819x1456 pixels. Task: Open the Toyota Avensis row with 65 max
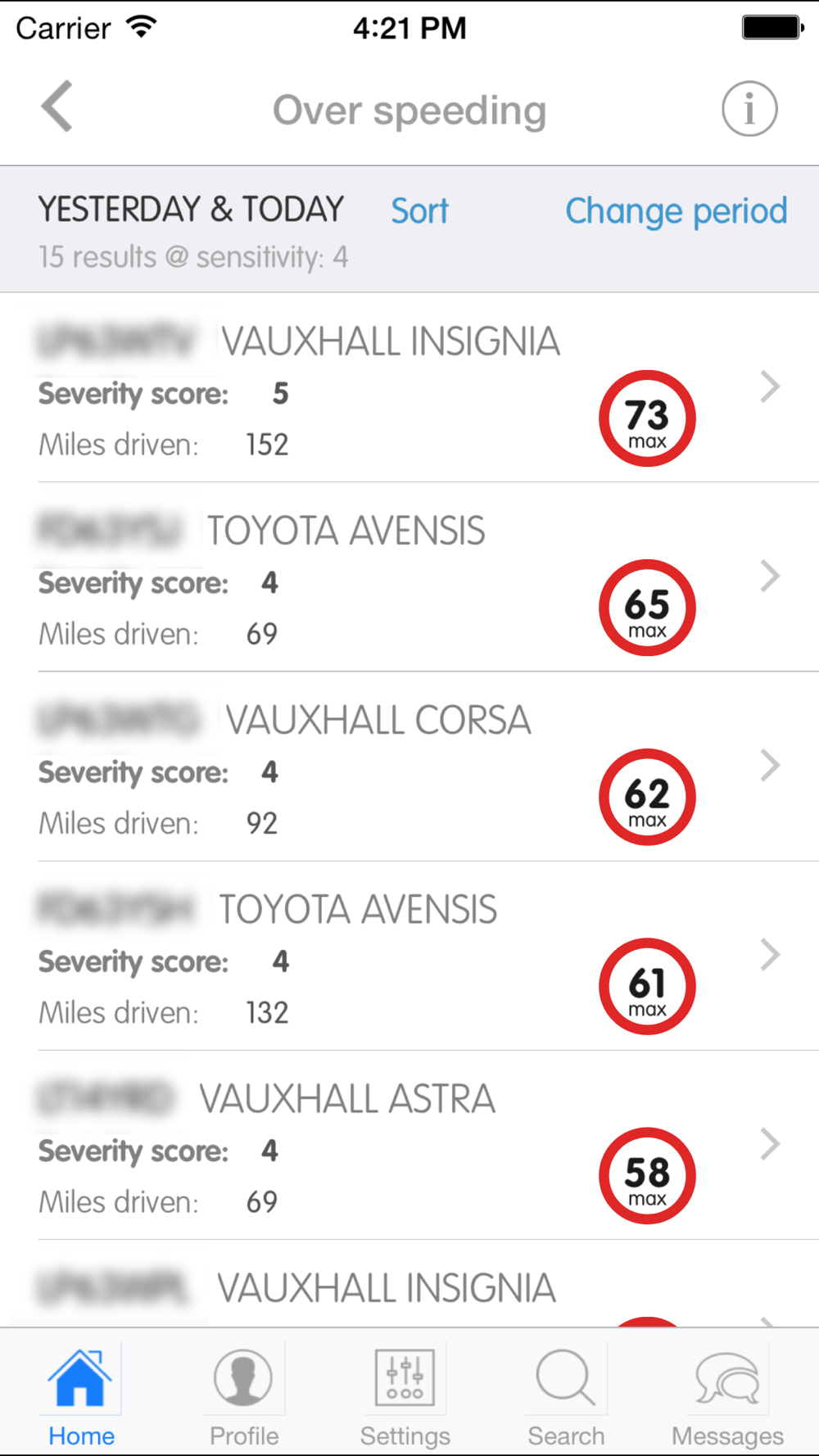point(409,577)
